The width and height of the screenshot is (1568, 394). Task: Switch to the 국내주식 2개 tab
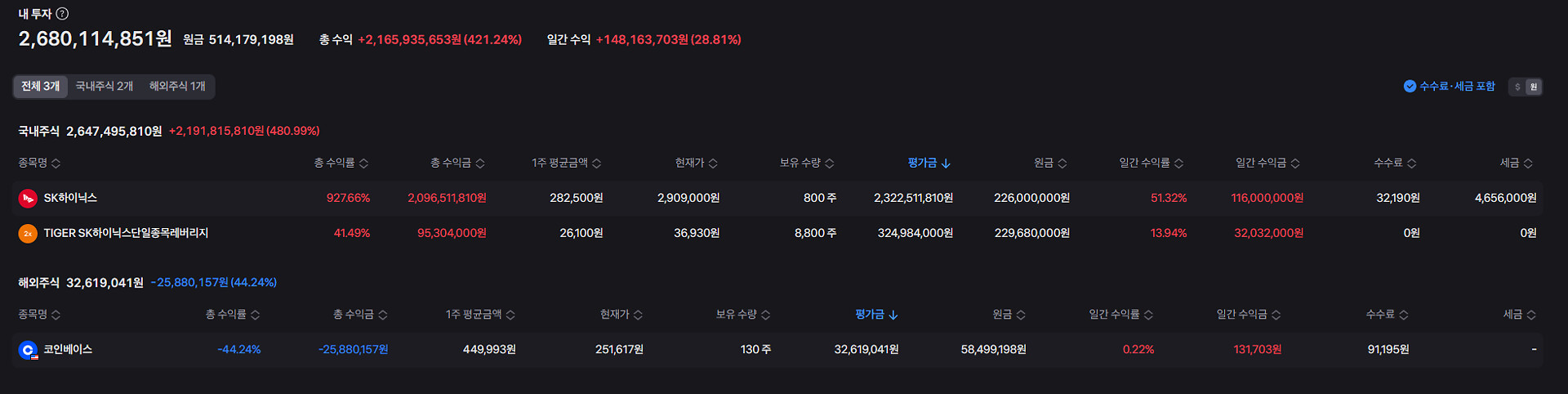coord(104,86)
